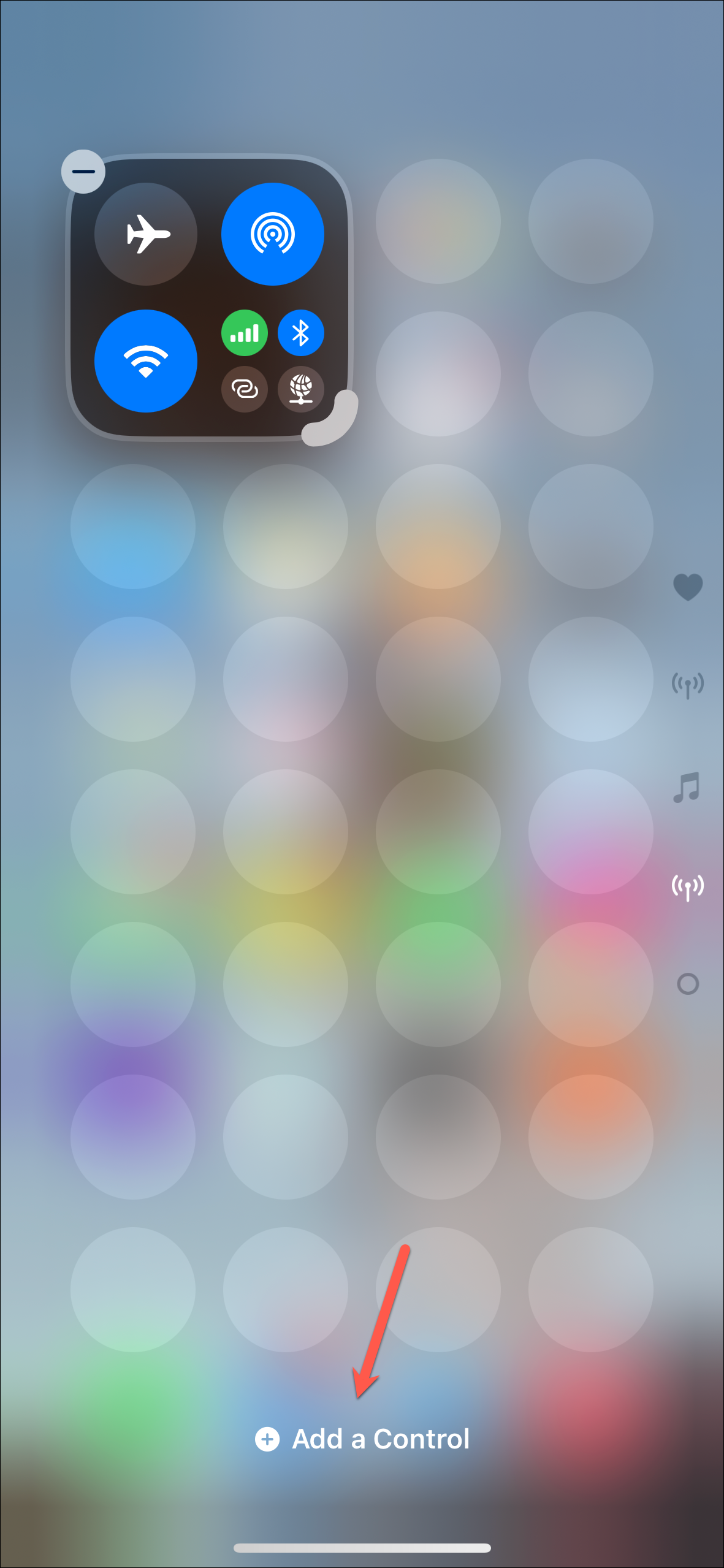This screenshot has width=724, height=1568.
Task: Remove the connectivity control group
Action: [83, 172]
